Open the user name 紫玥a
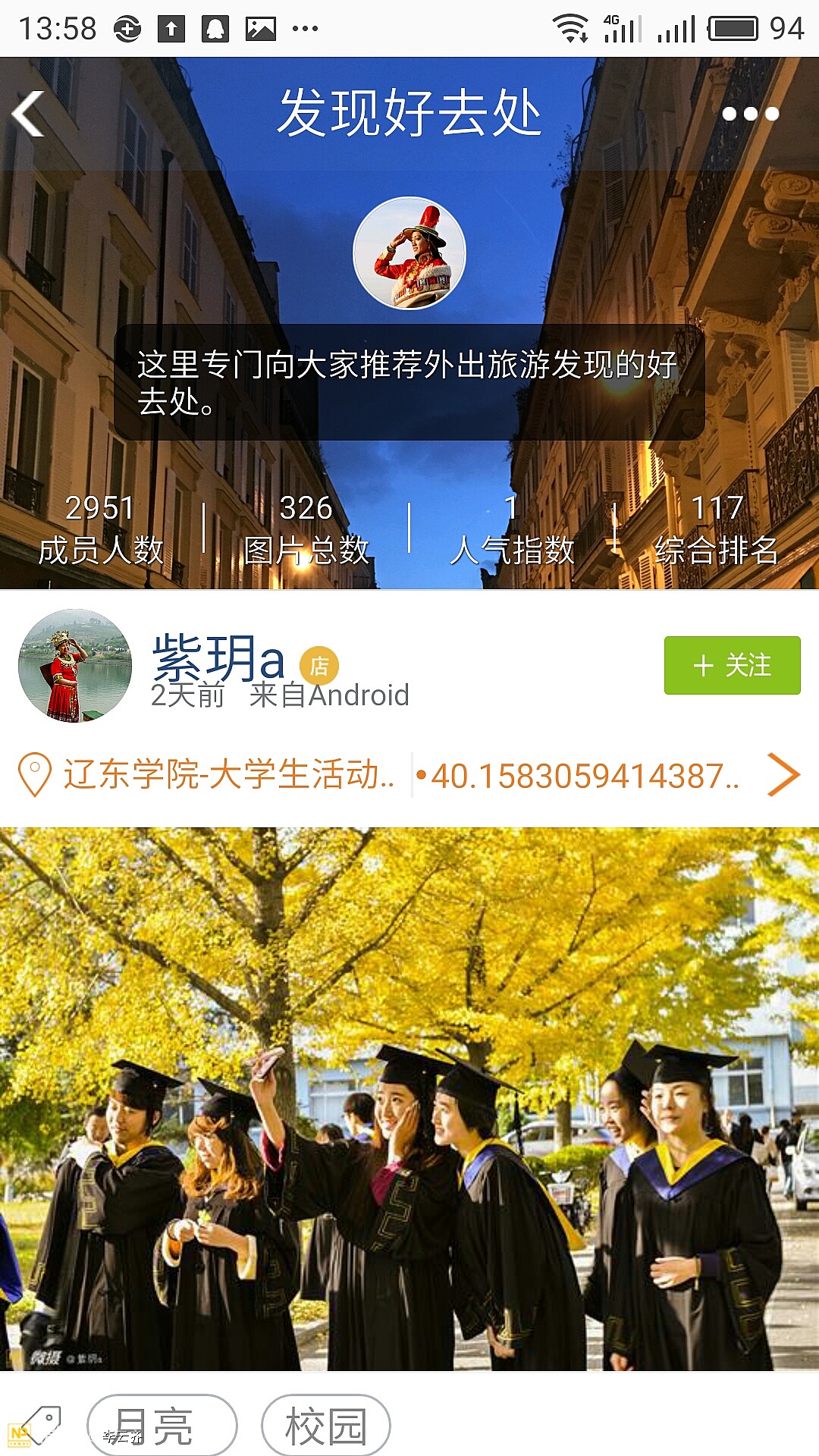 coord(218,658)
